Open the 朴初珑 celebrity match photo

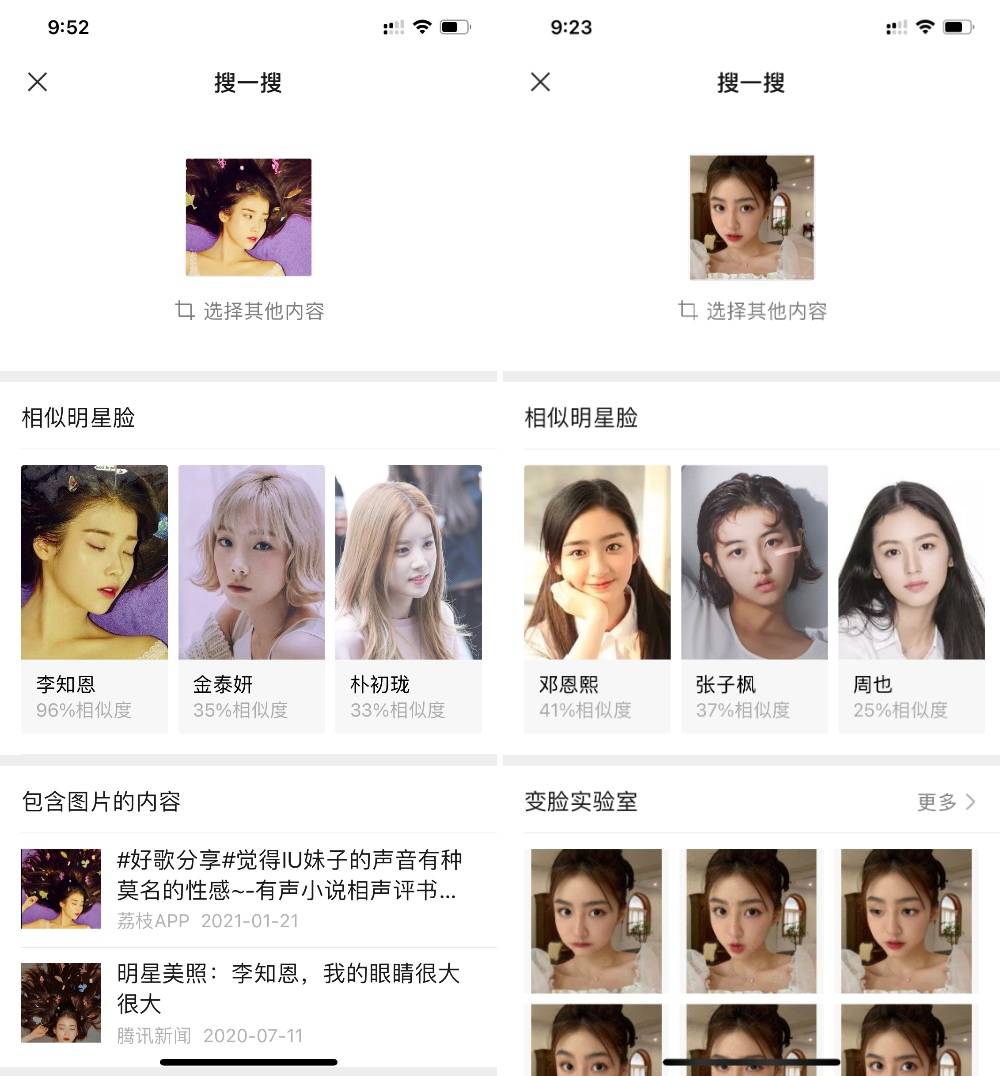[408, 561]
